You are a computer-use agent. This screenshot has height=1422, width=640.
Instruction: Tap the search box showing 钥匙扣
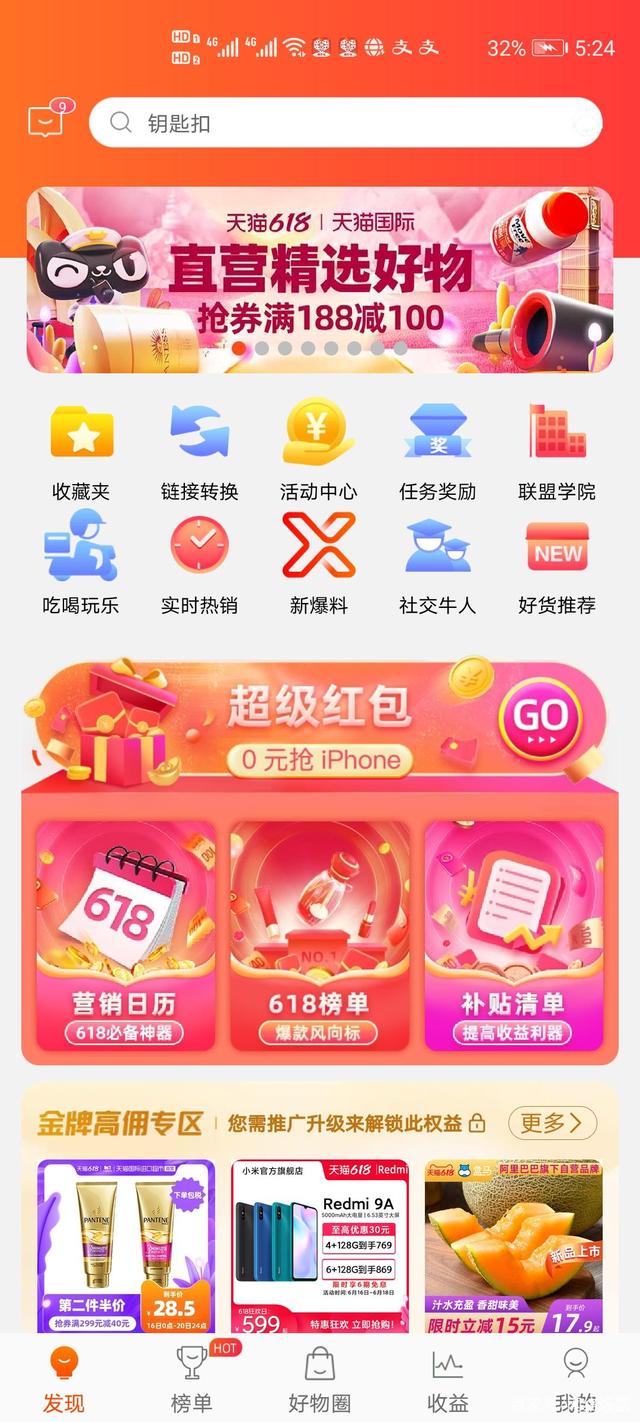click(x=345, y=123)
